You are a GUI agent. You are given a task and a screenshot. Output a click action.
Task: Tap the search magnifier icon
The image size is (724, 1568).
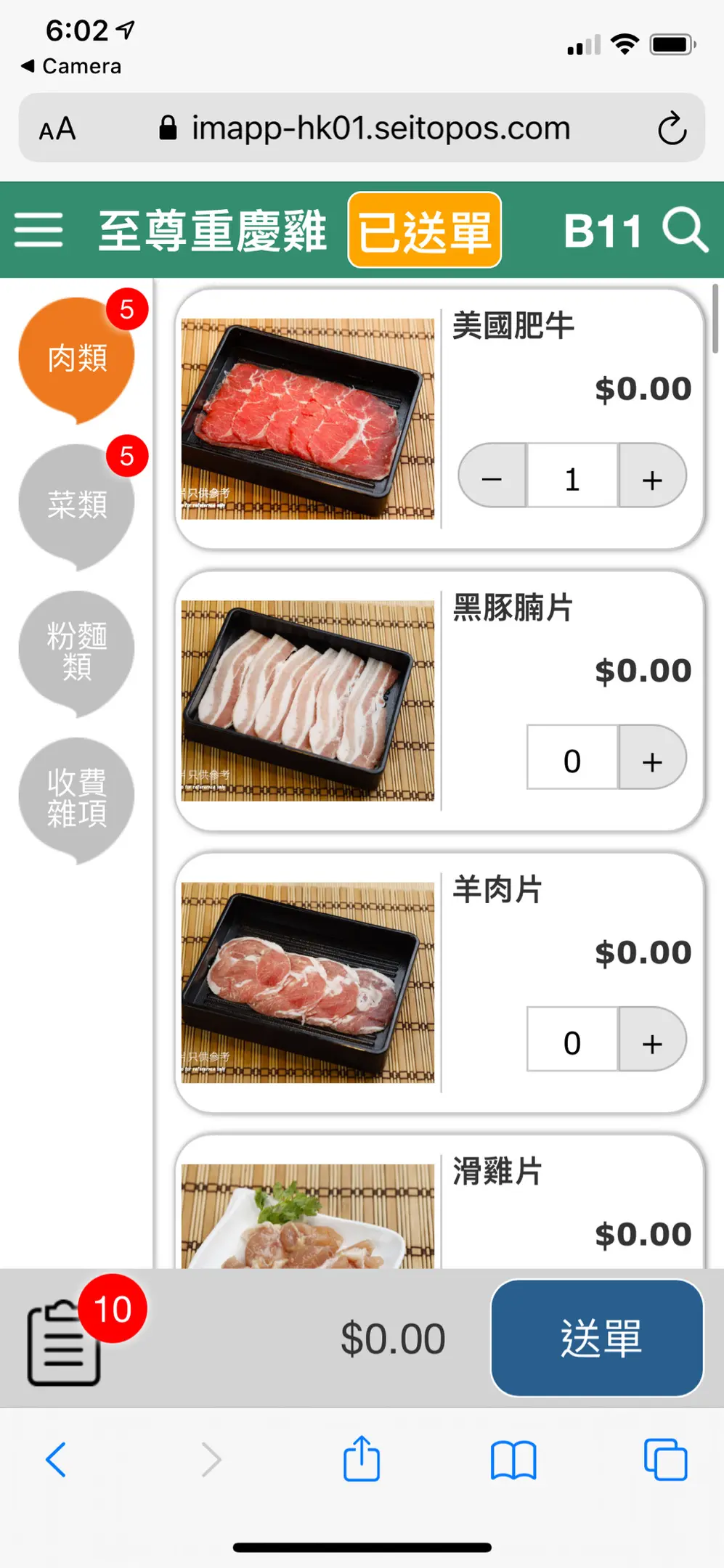tap(685, 230)
